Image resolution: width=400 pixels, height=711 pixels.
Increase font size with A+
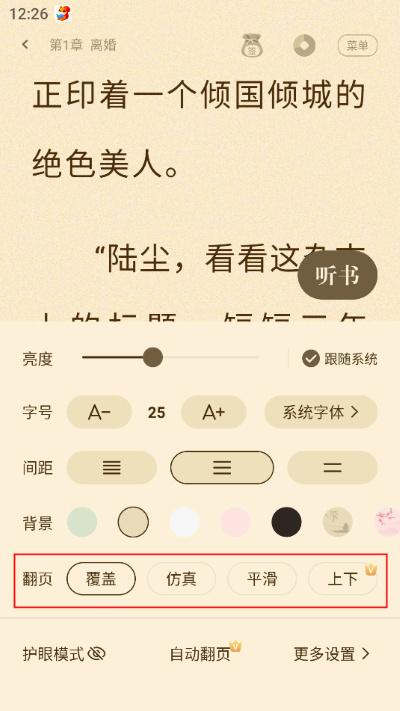[x=214, y=412]
